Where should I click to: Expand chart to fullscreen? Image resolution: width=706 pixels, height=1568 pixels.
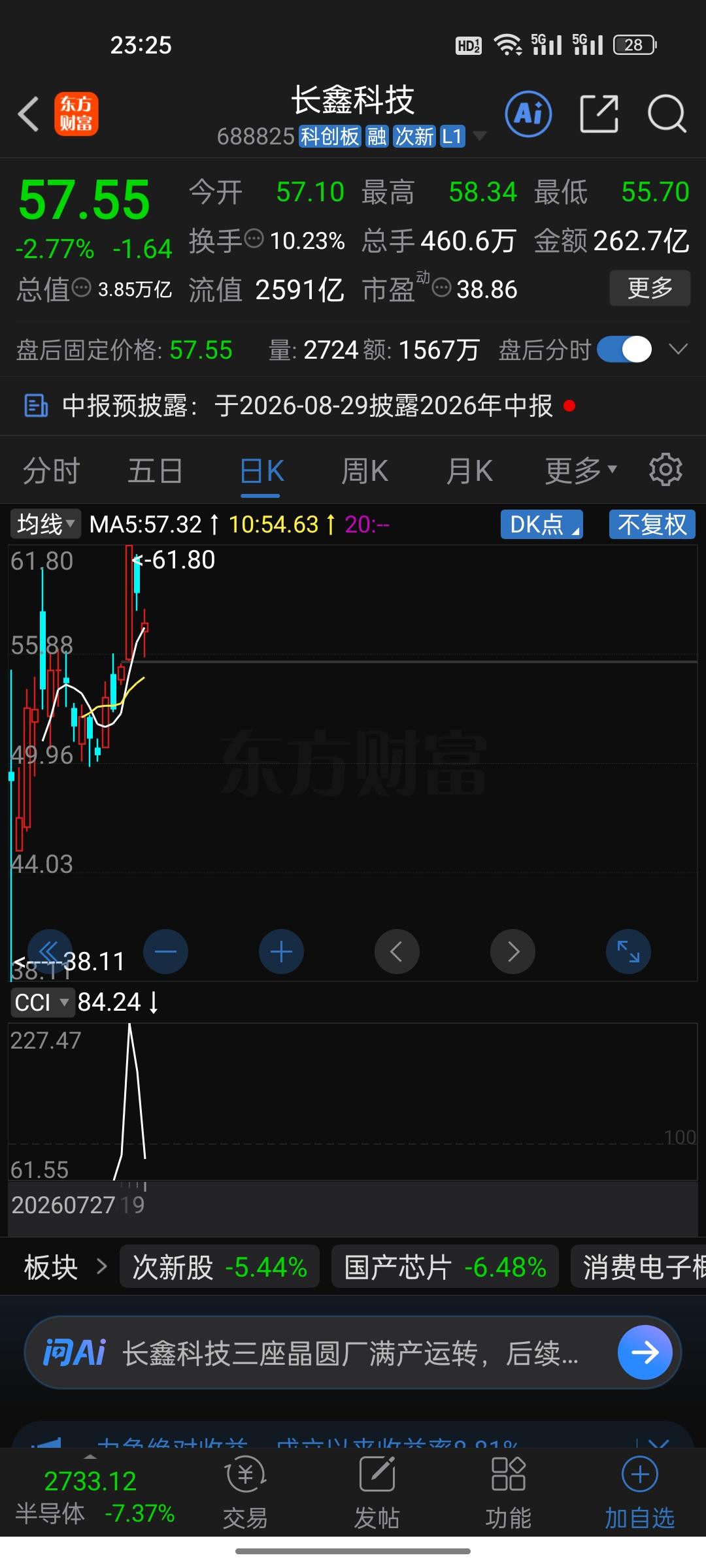[628, 952]
